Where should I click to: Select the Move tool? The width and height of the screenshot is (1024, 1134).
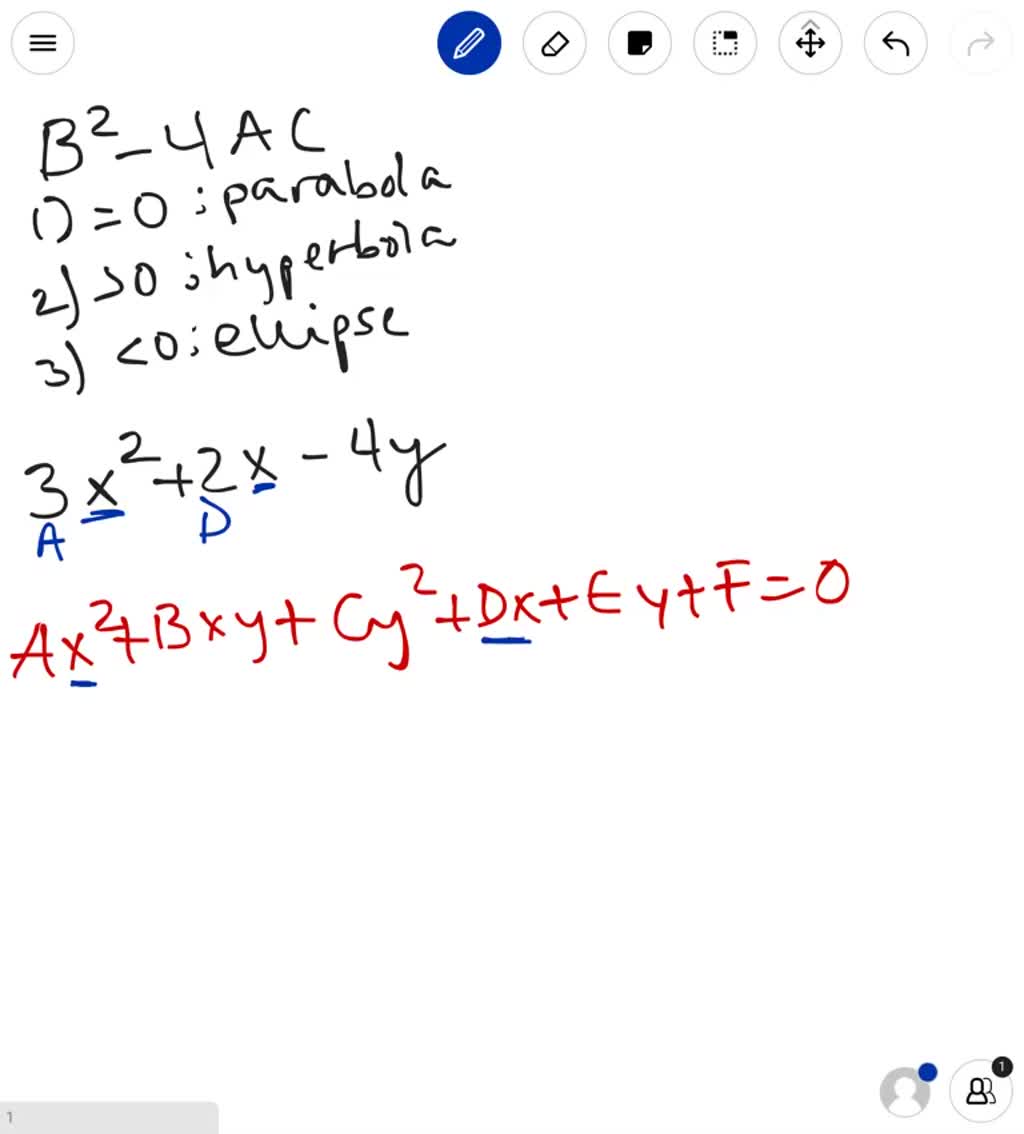tap(810, 43)
